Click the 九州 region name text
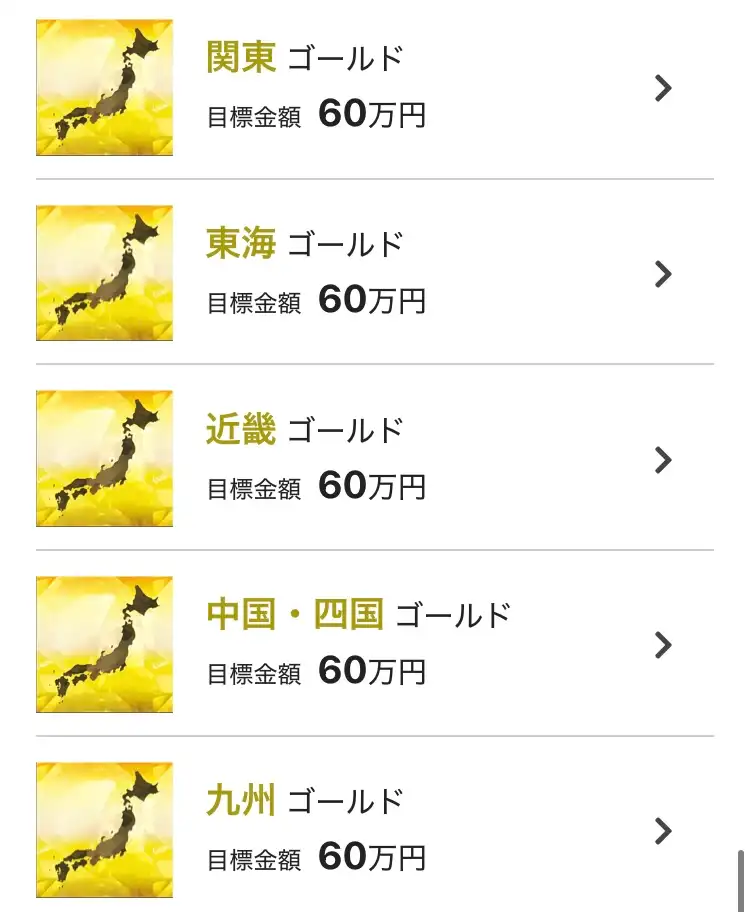 (x=240, y=802)
